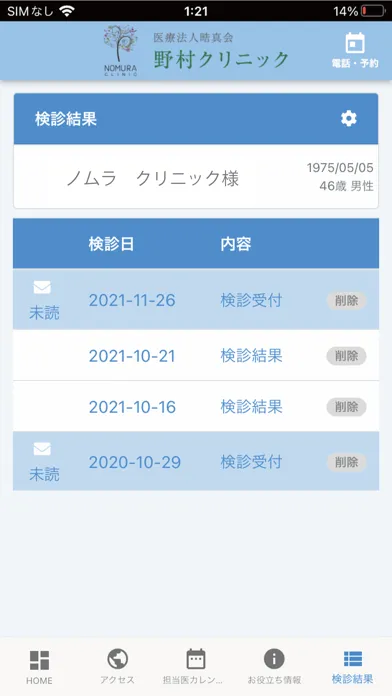Delete the 2020-10-29 record with 削除
392x696 pixels.
point(347,463)
